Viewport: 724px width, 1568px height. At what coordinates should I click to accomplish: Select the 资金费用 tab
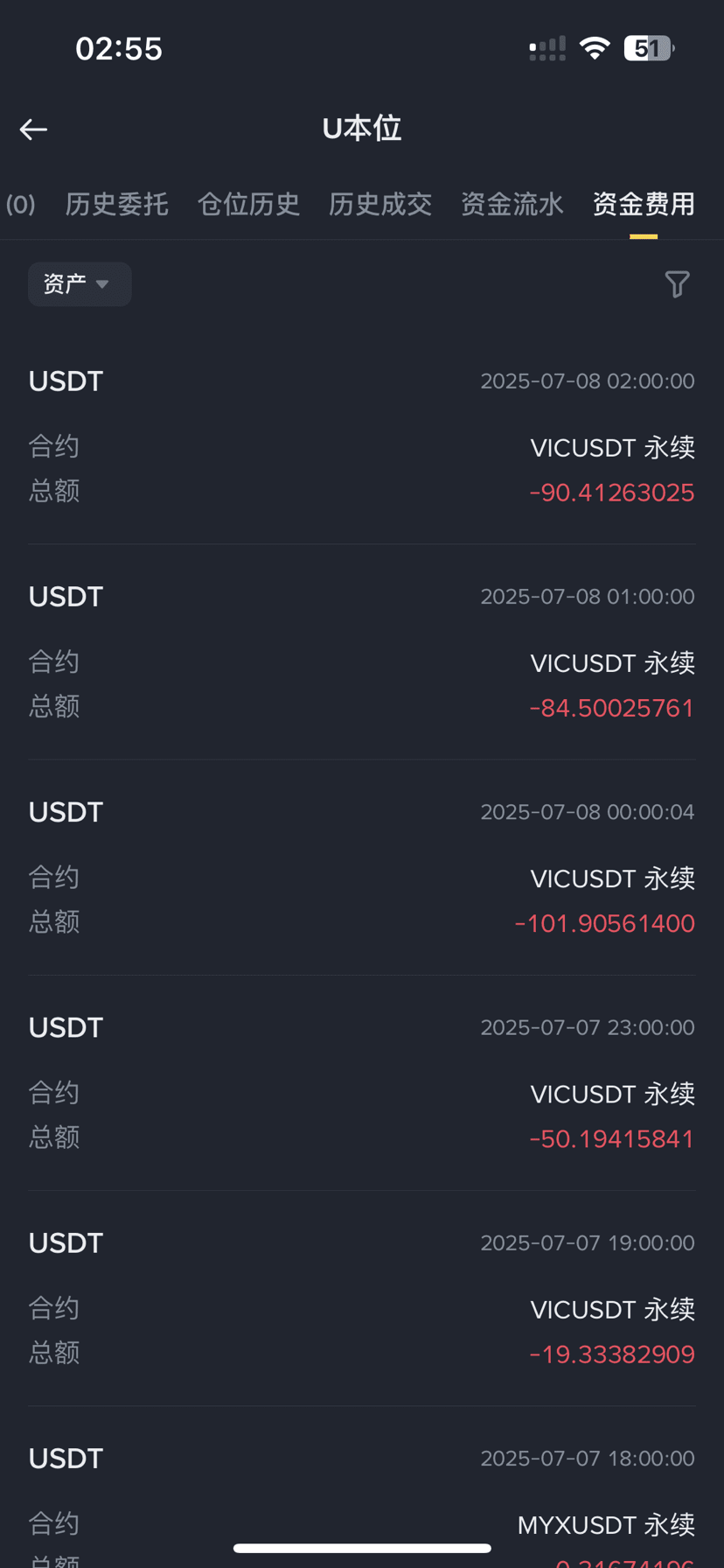pyautogui.click(x=644, y=205)
